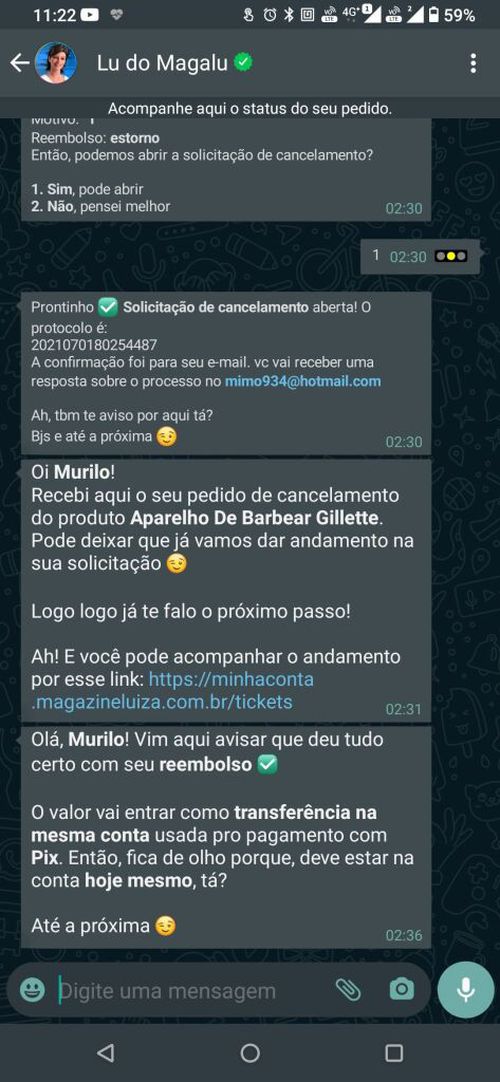This screenshot has width=500, height=1082.
Task: Open the emoji picker
Action: pyautogui.click(x=32, y=990)
